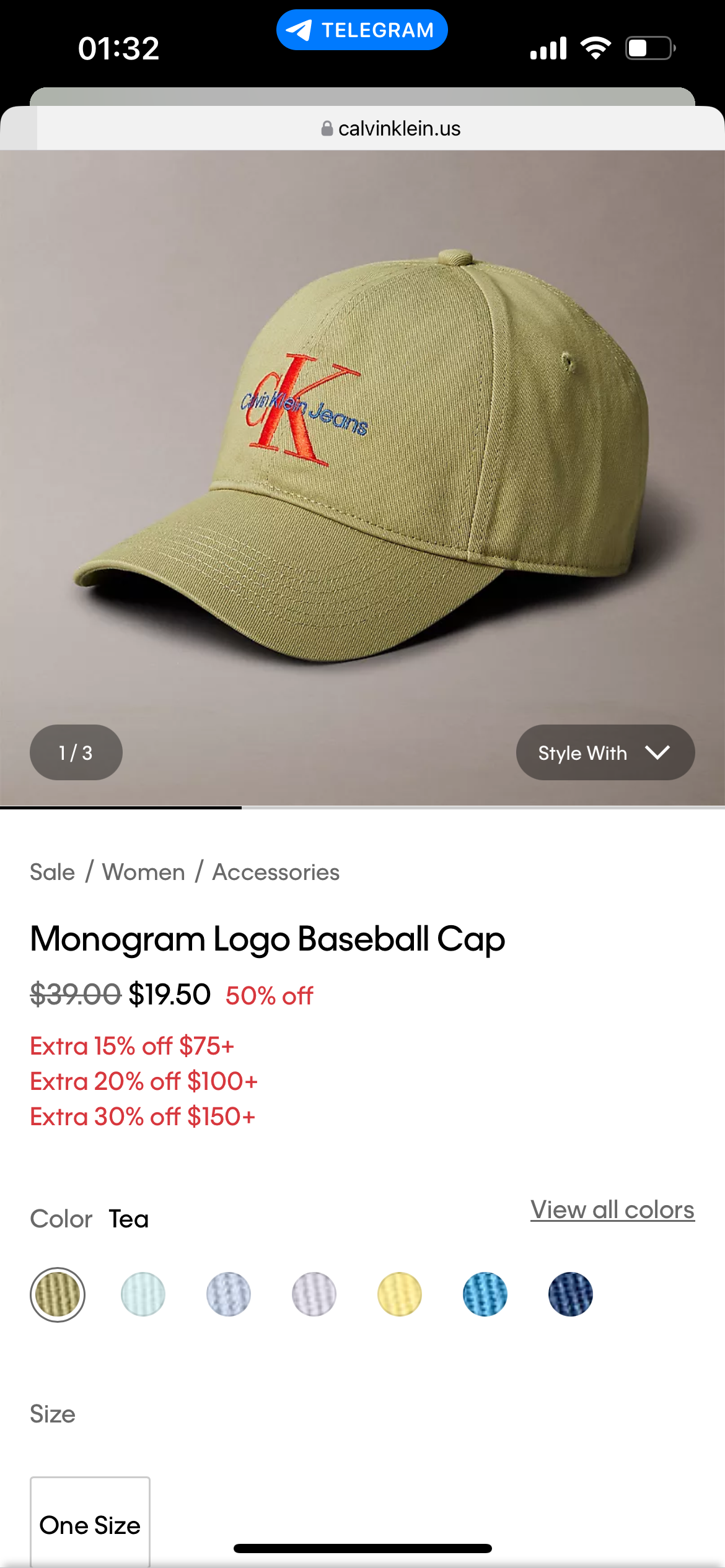The image size is (725, 1568).
Task: Select the olive Tea color swatch
Action: [58, 1294]
